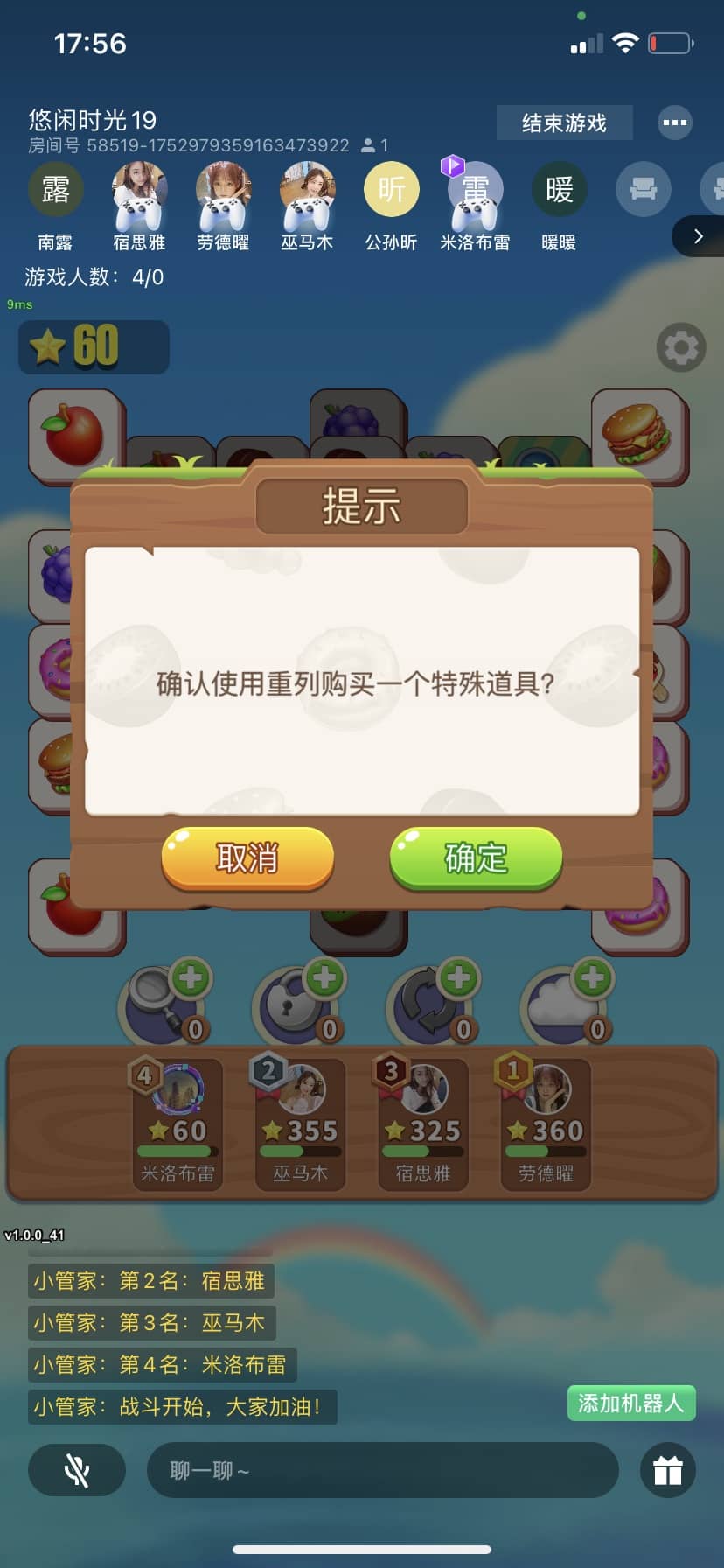Toggle the muted microphone
Image resolution: width=724 pixels, height=1568 pixels.
[77, 1470]
